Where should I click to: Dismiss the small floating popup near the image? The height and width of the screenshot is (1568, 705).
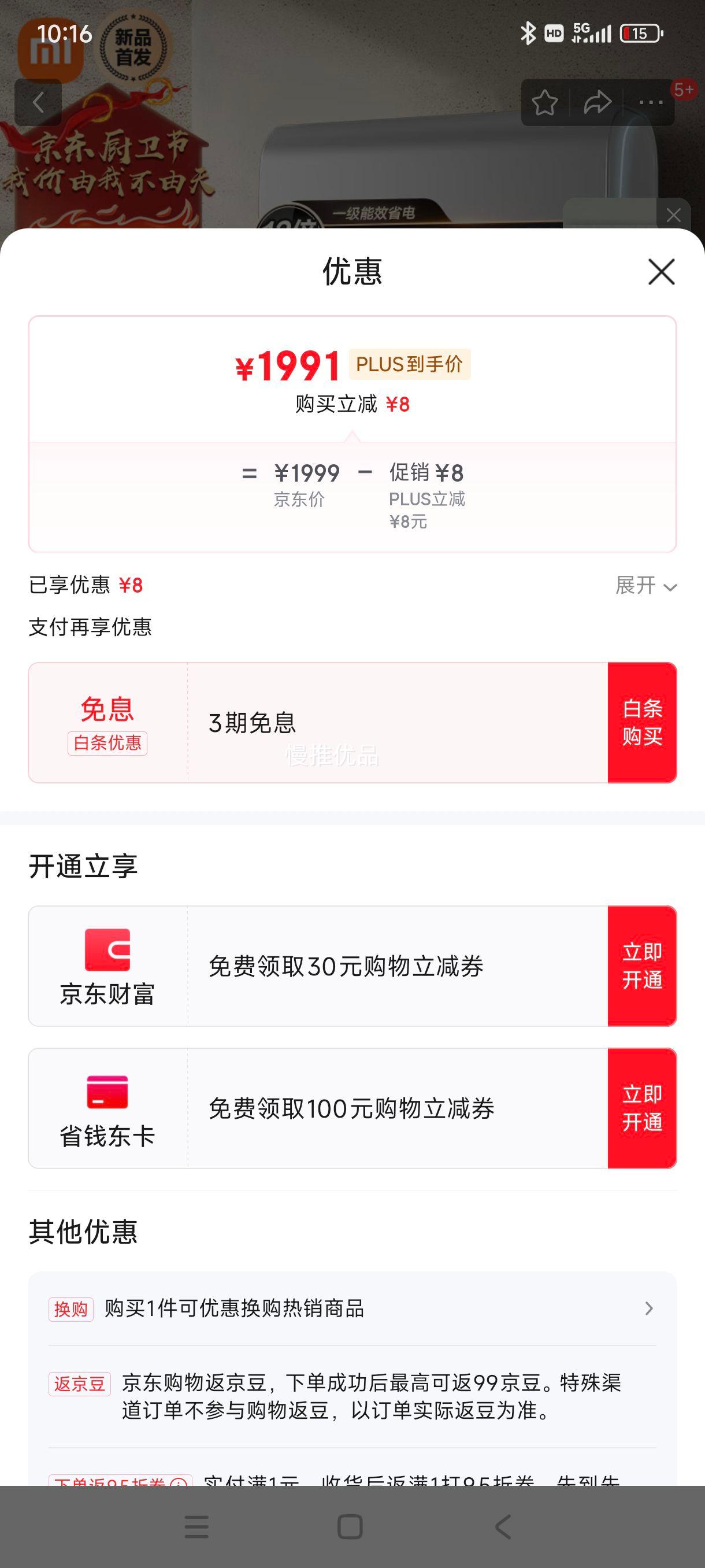673,215
